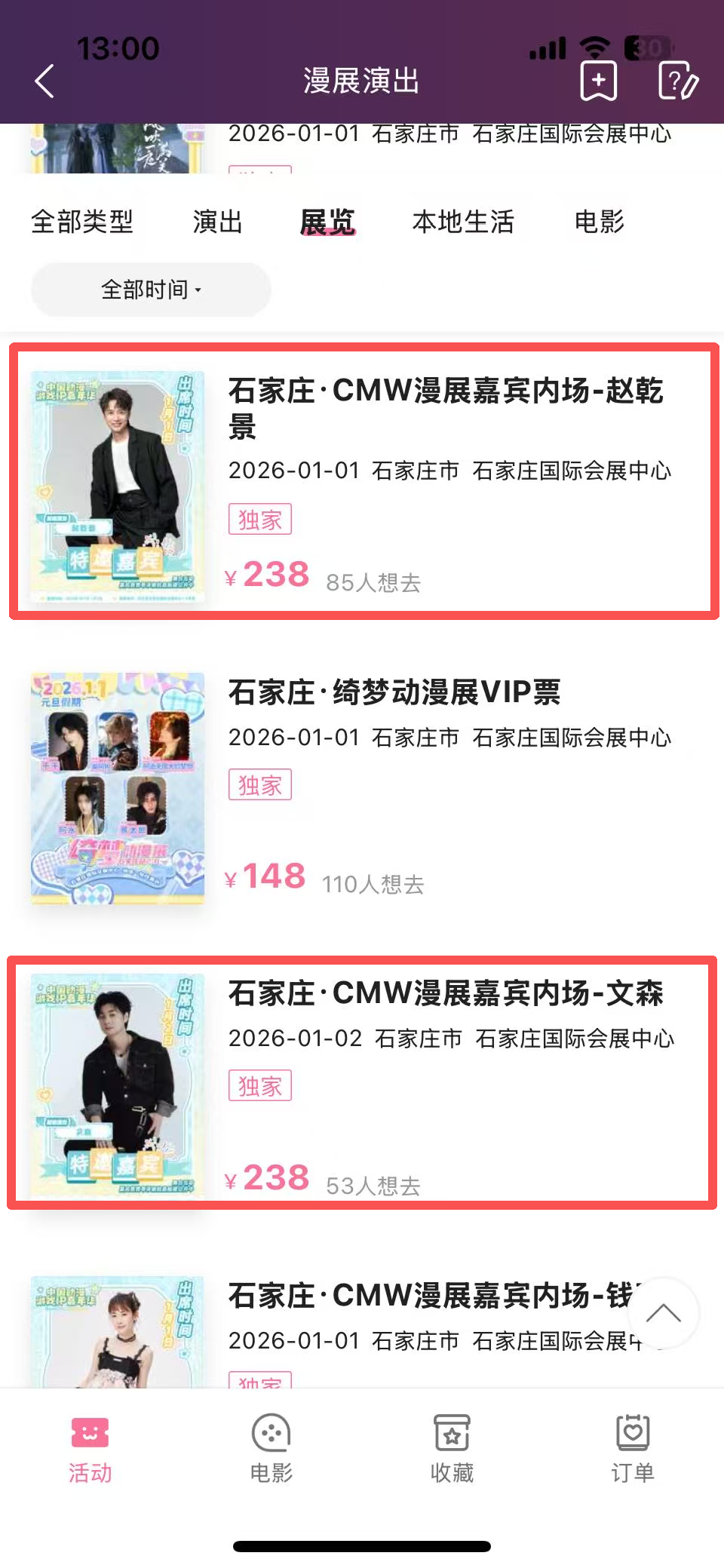
Task: Open the help and feedback icon
Action: pos(677,81)
